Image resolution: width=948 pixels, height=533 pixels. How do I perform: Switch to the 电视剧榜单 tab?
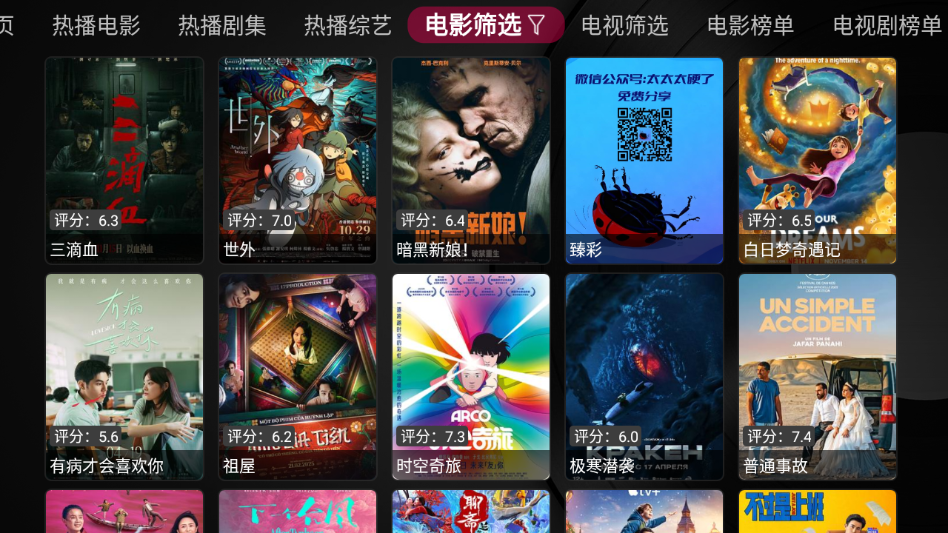tap(887, 25)
